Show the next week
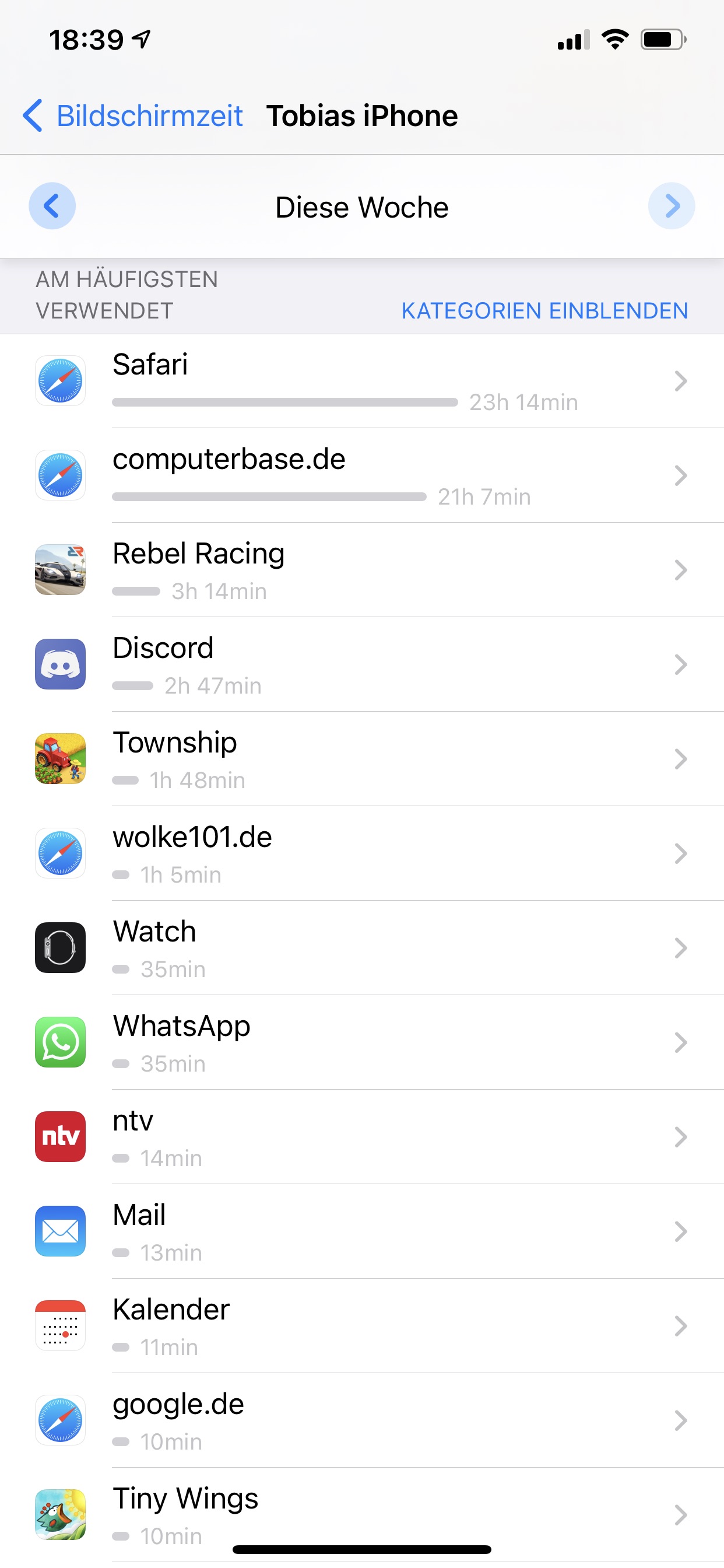The height and width of the screenshot is (1568, 724). click(671, 206)
